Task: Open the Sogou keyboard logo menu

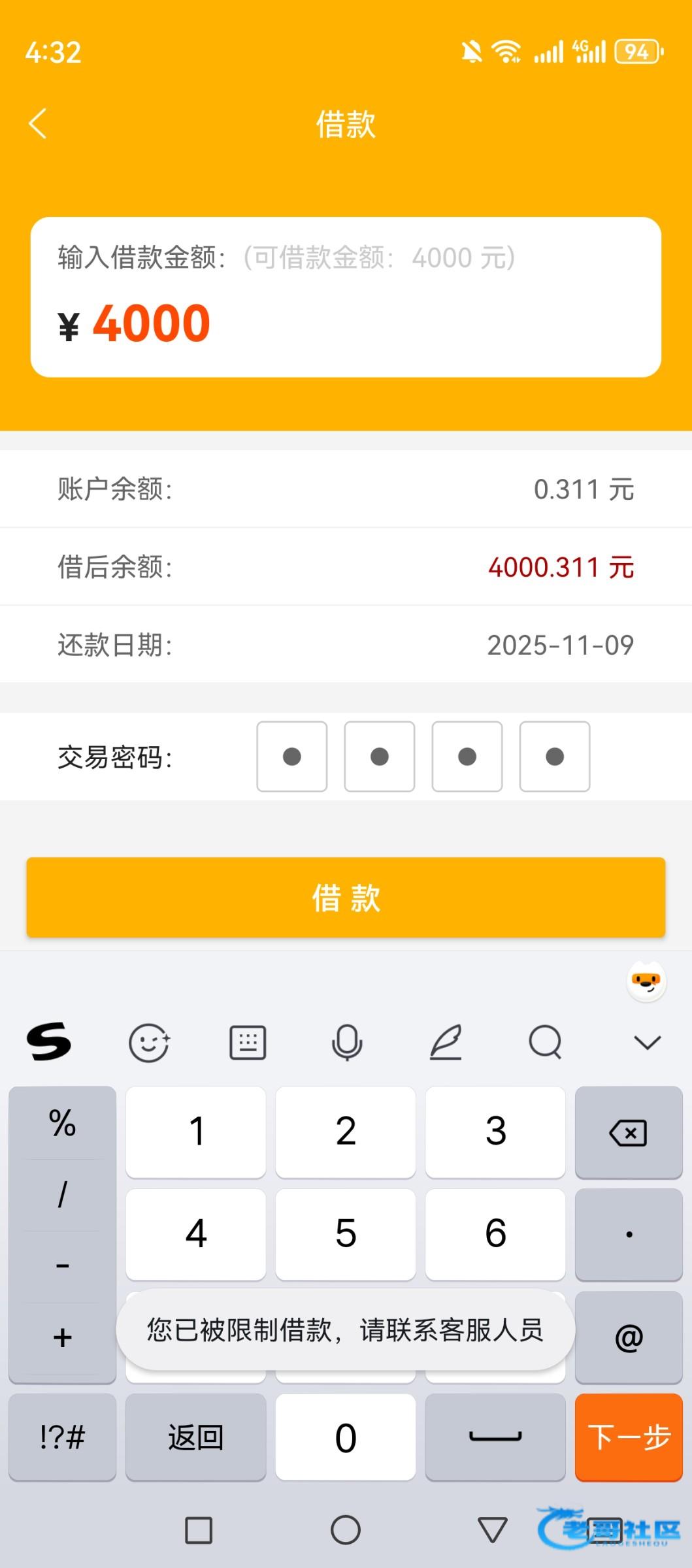Action: 49,1041
